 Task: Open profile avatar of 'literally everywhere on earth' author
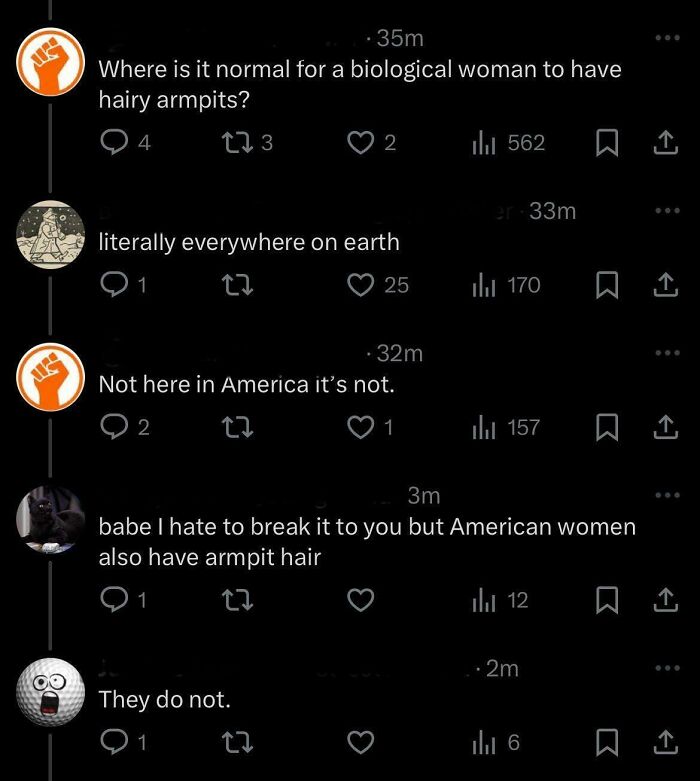point(49,235)
